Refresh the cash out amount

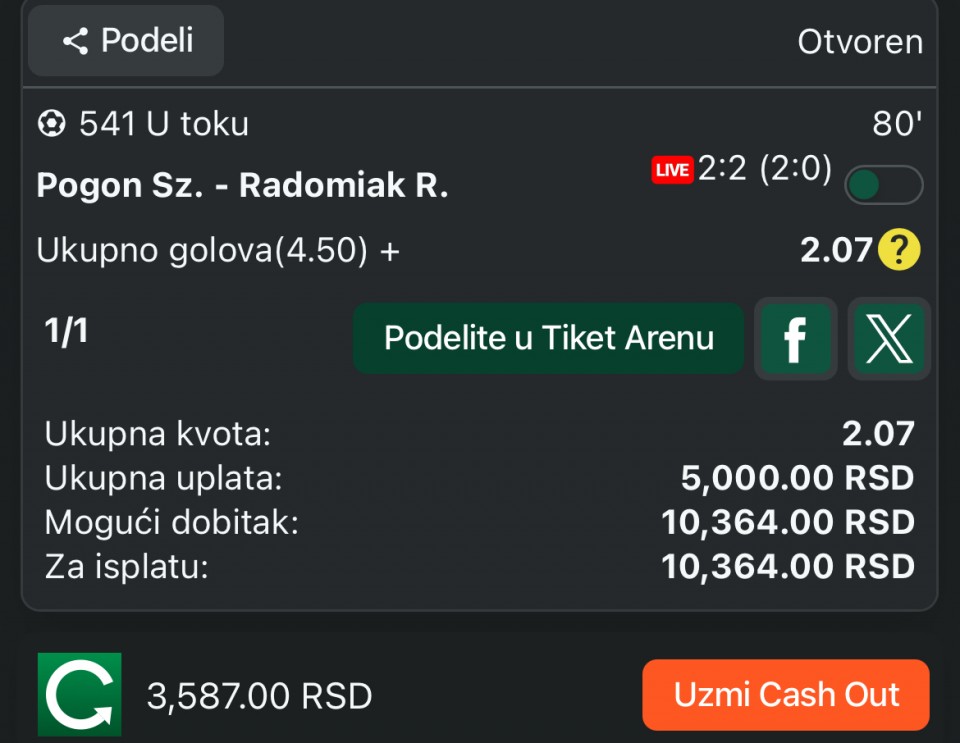80,694
